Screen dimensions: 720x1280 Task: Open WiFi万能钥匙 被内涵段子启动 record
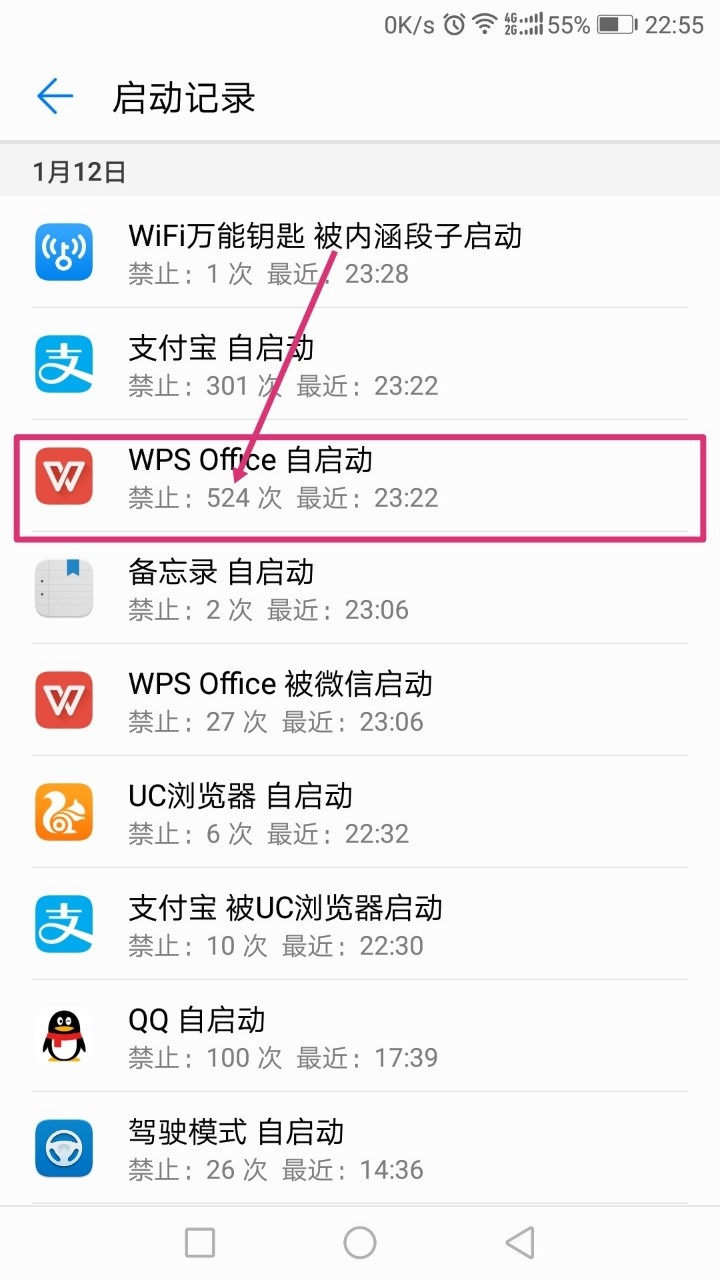[x=360, y=253]
